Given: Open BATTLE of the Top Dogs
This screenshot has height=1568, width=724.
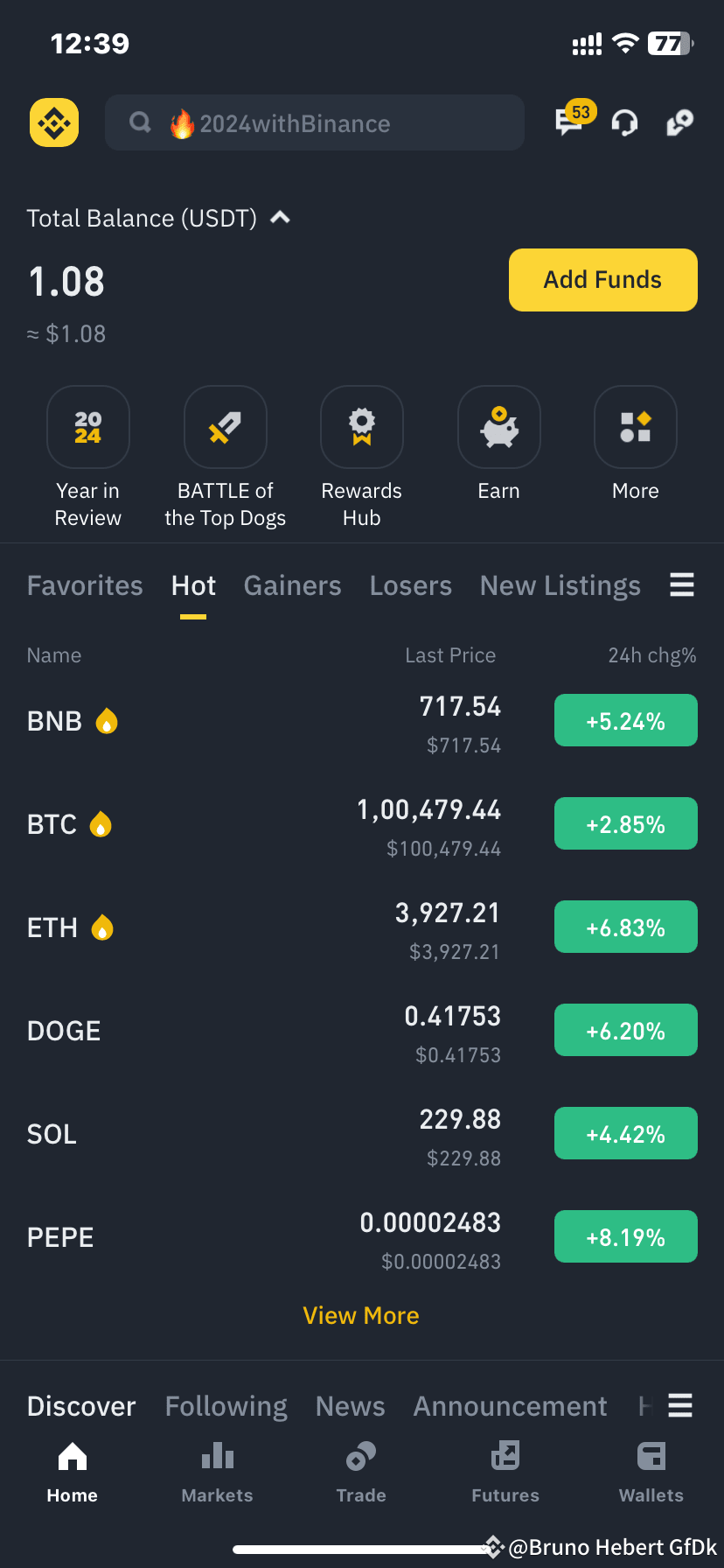Looking at the screenshot, I should [225, 427].
